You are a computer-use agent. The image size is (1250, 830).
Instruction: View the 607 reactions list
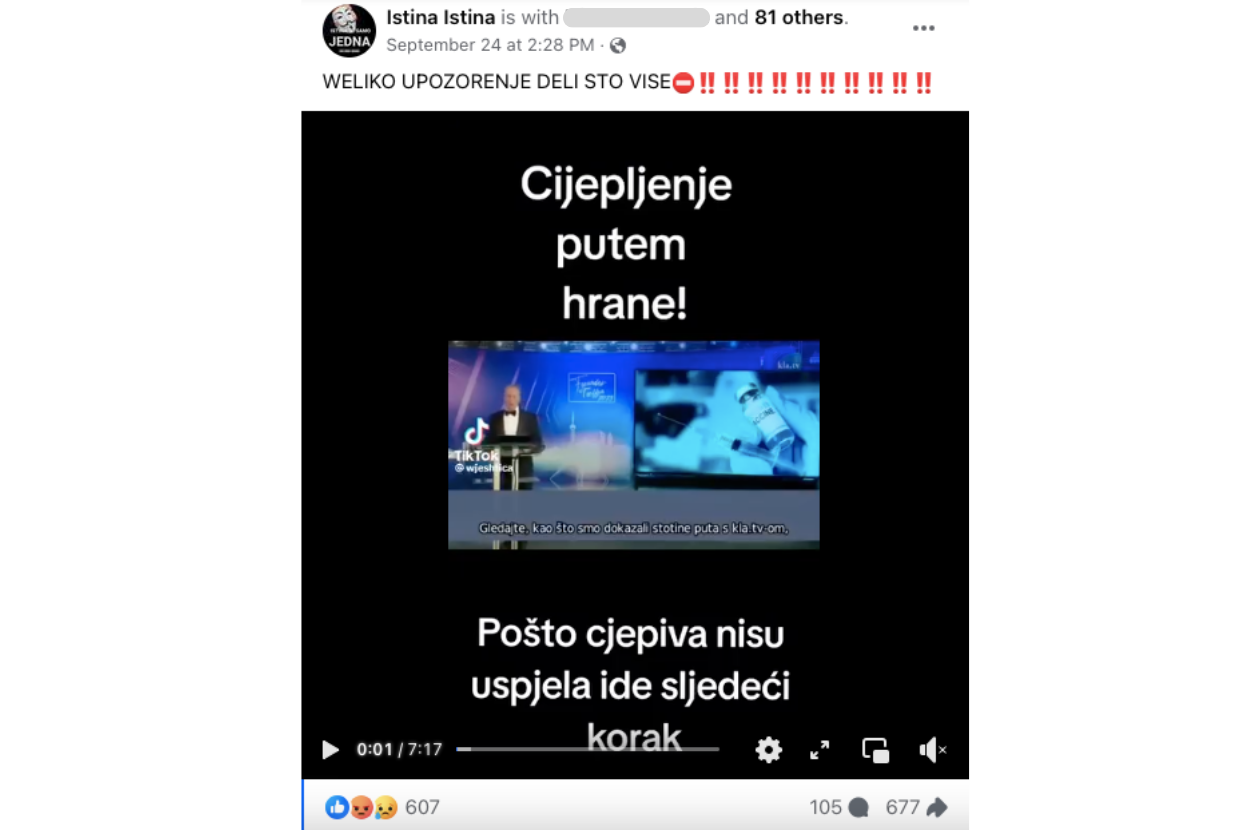pyautogui.click(x=421, y=807)
